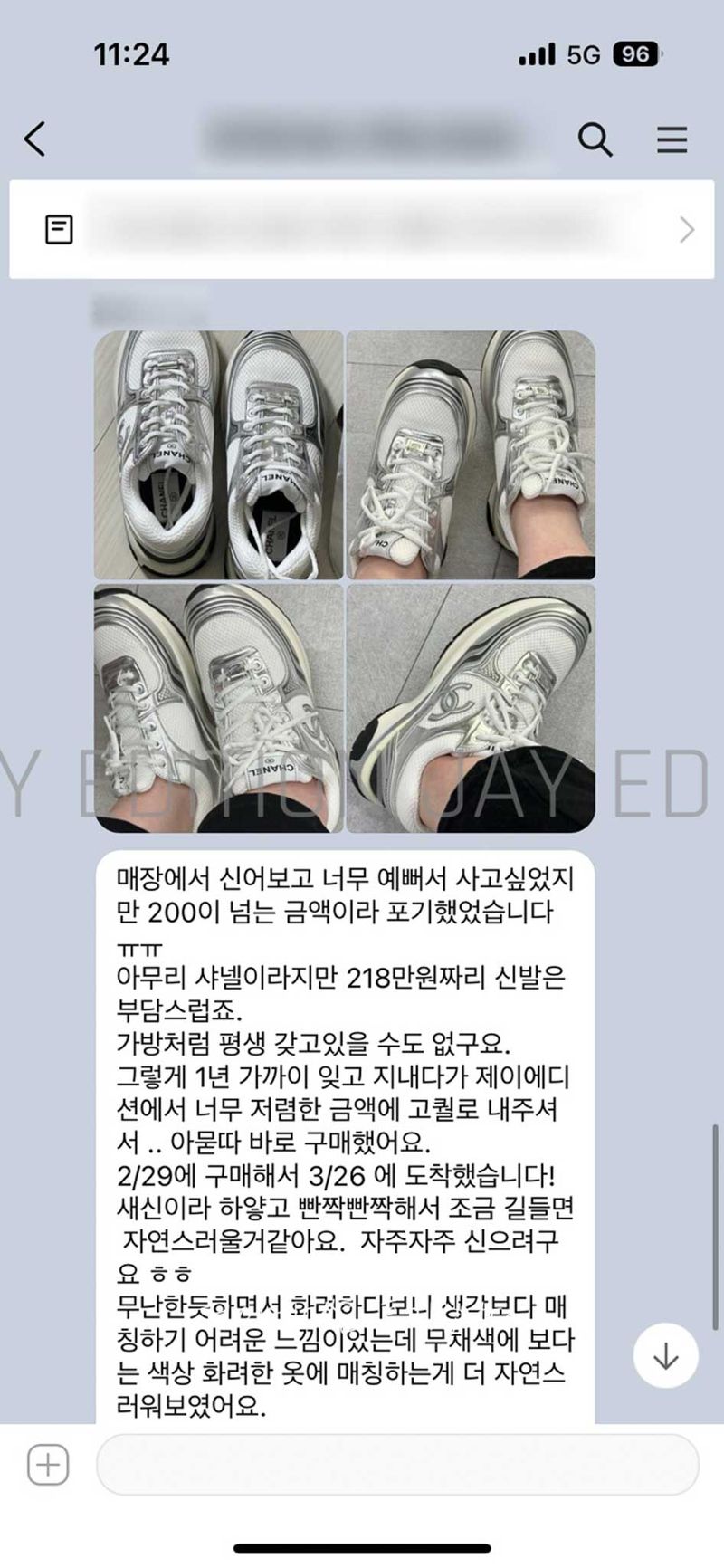Open the plus attachment menu
Screen dimensions: 724x1568
tap(47, 1464)
